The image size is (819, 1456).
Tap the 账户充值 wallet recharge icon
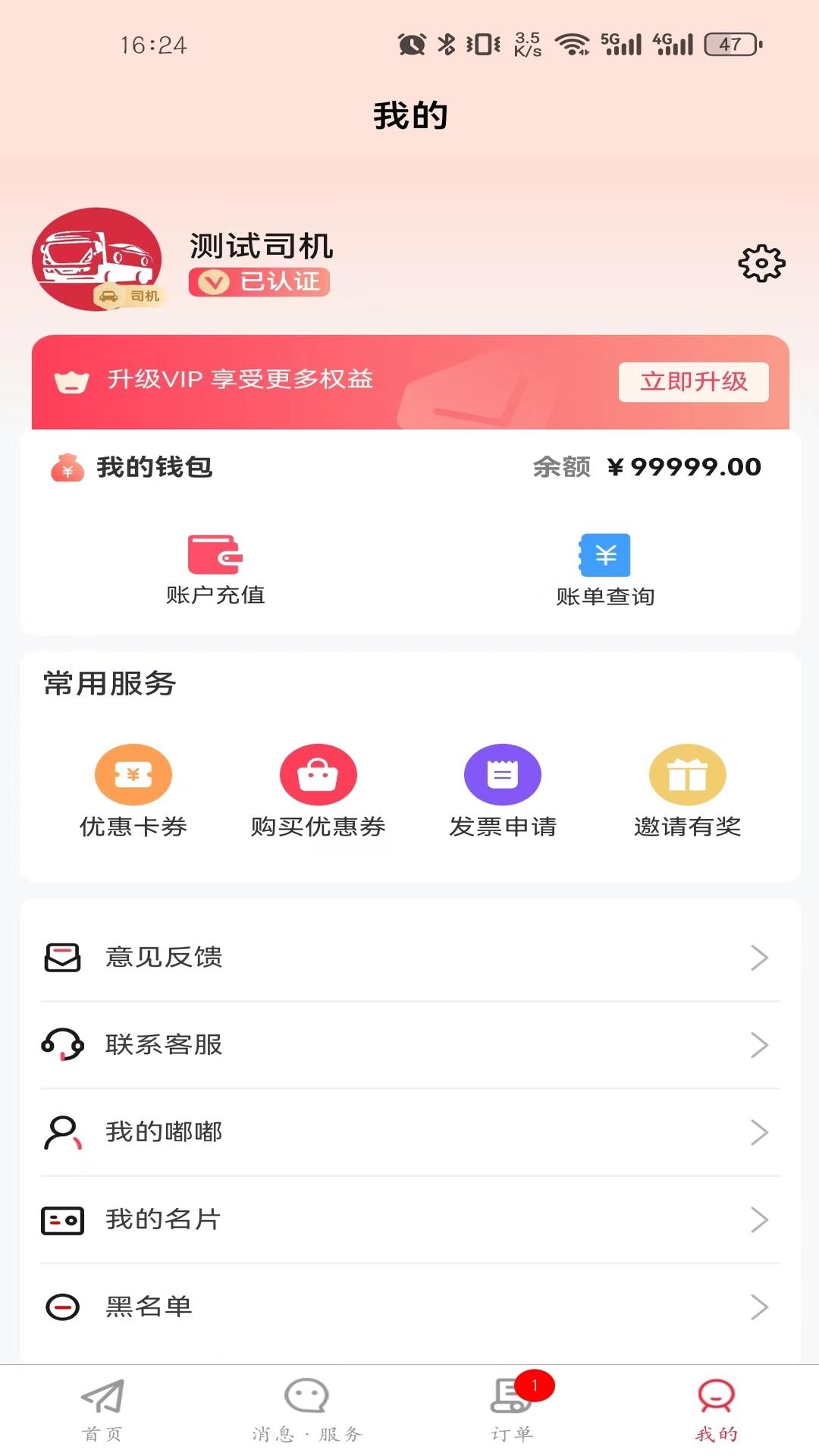tap(215, 557)
